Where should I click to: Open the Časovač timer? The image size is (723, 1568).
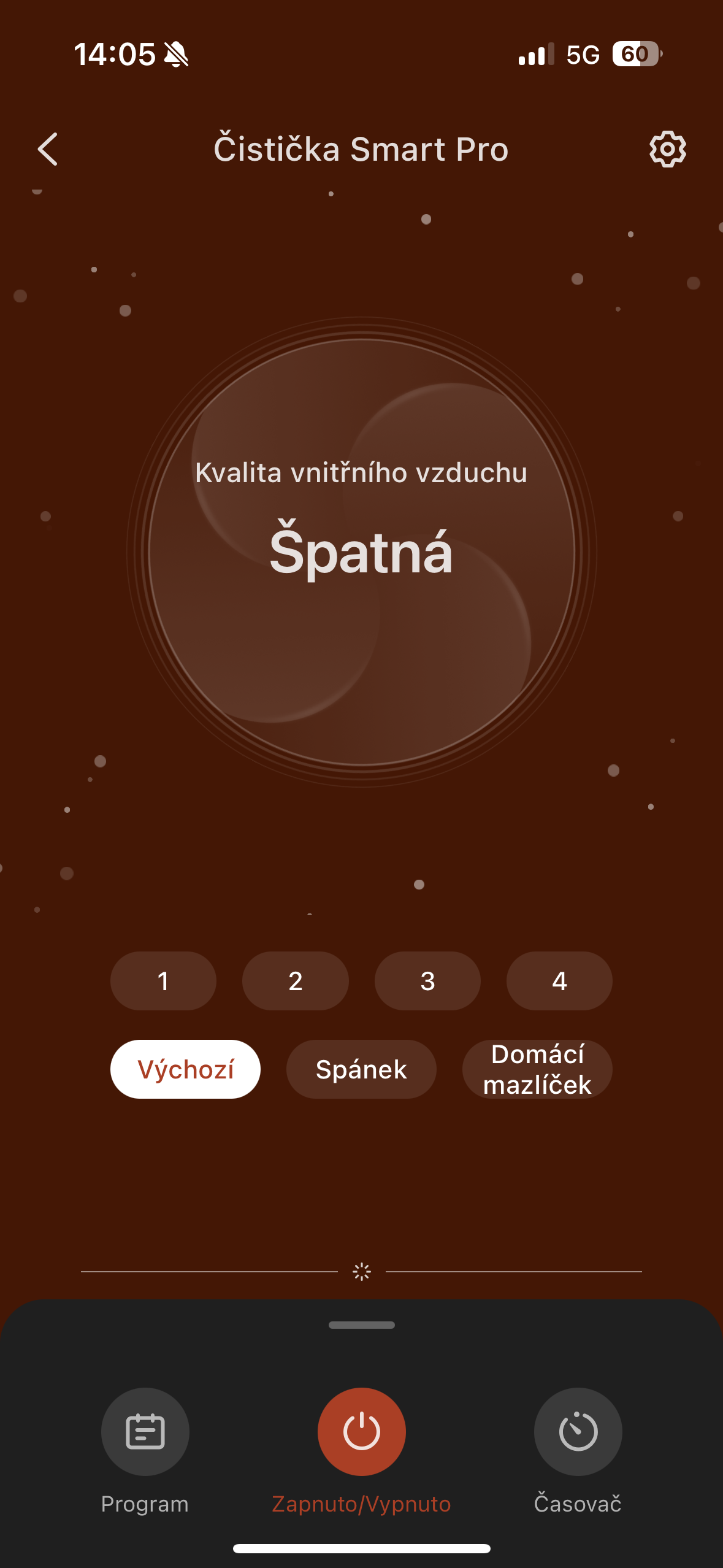[578, 1432]
